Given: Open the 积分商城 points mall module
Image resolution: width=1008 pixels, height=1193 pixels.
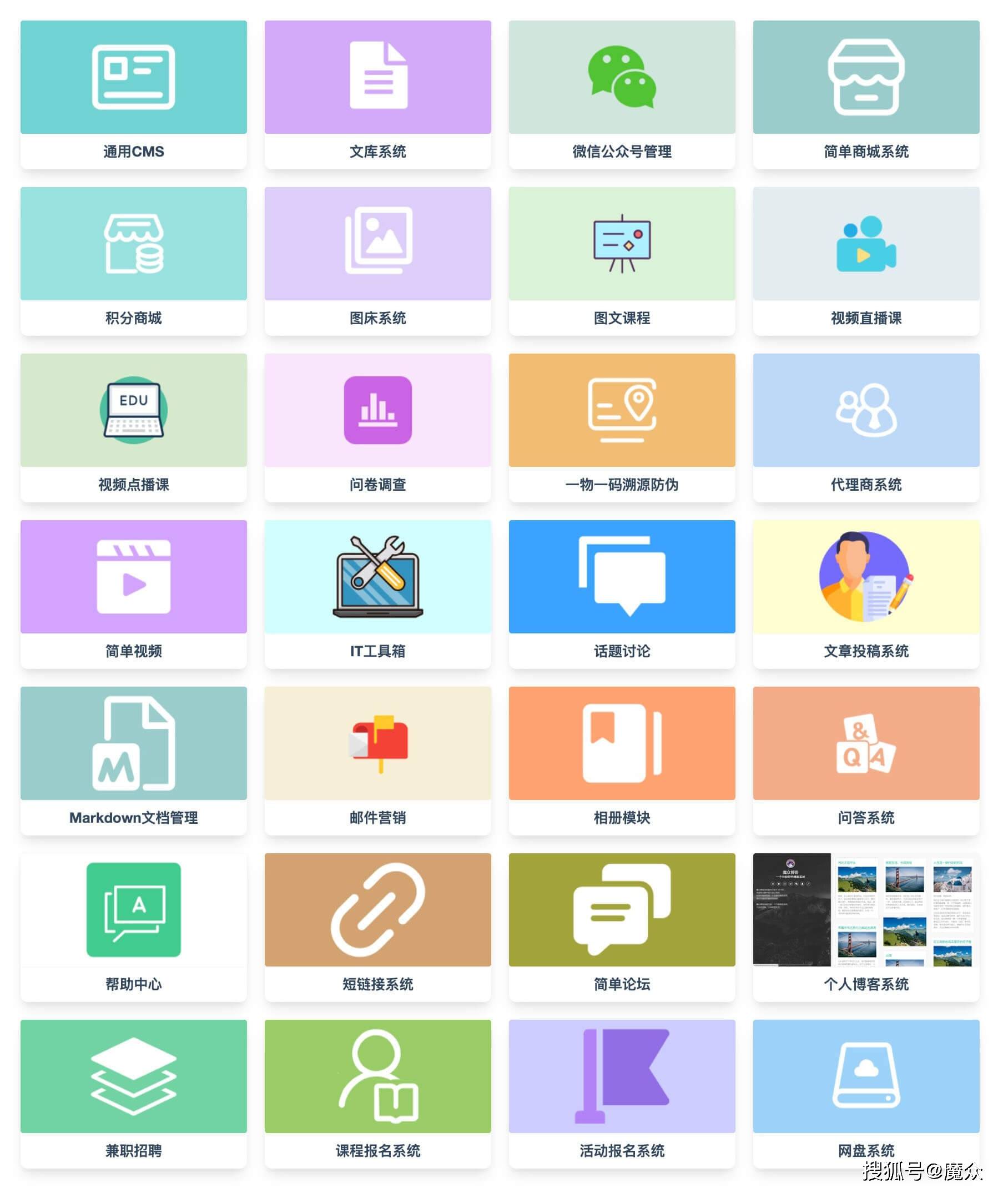Looking at the screenshot, I should click(x=134, y=247).
